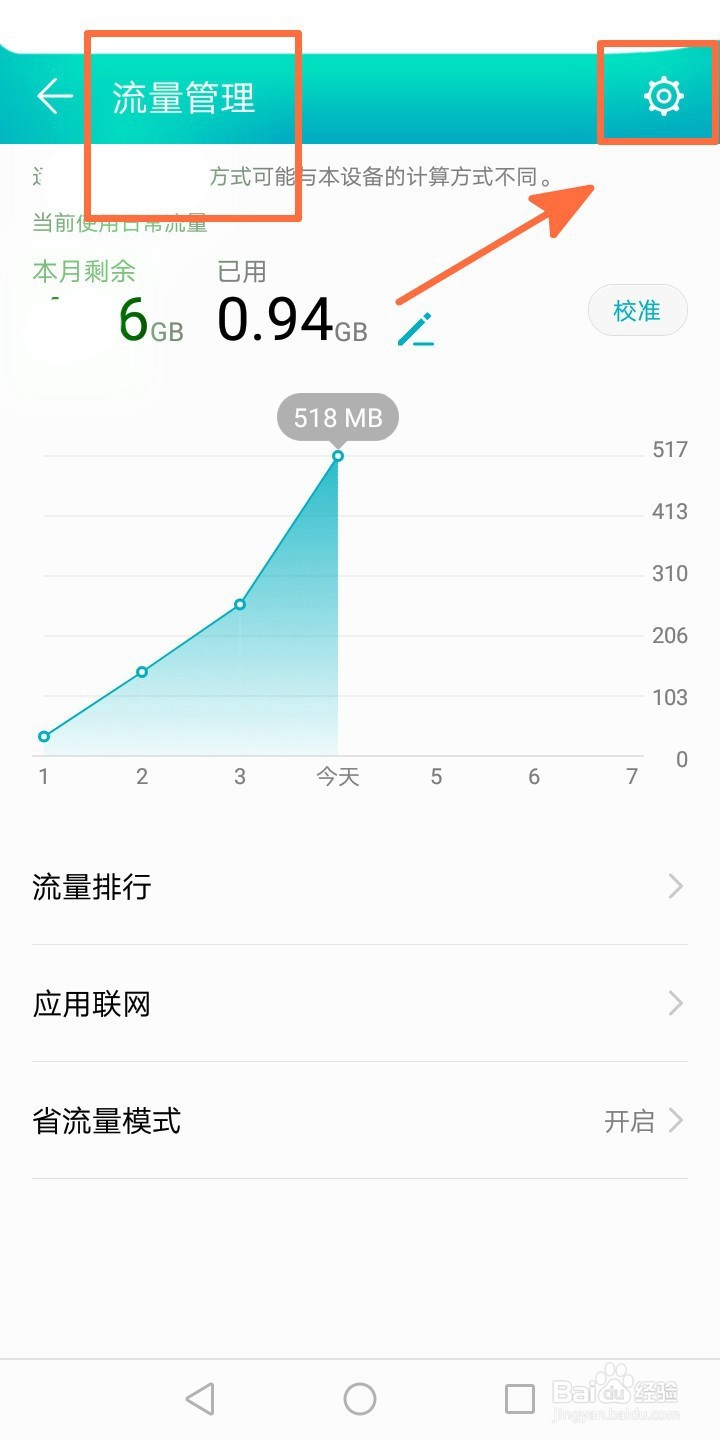Open the settings gear icon
Viewport: 720px width, 1440px height.
point(663,96)
